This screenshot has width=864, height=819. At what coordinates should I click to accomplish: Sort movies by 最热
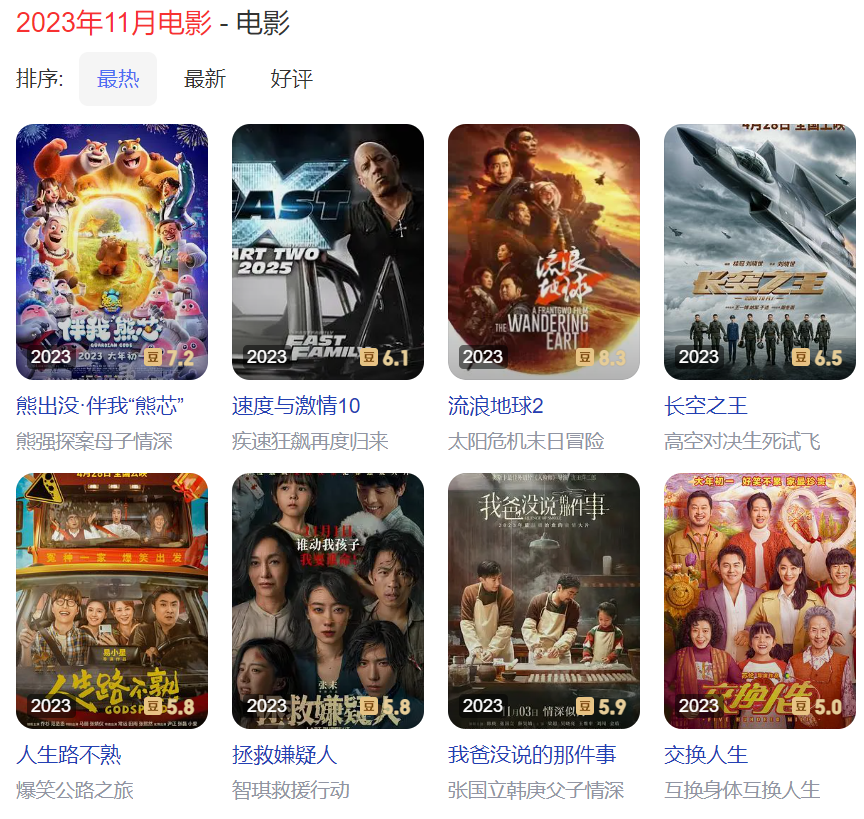pyautogui.click(x=118, y=79)
